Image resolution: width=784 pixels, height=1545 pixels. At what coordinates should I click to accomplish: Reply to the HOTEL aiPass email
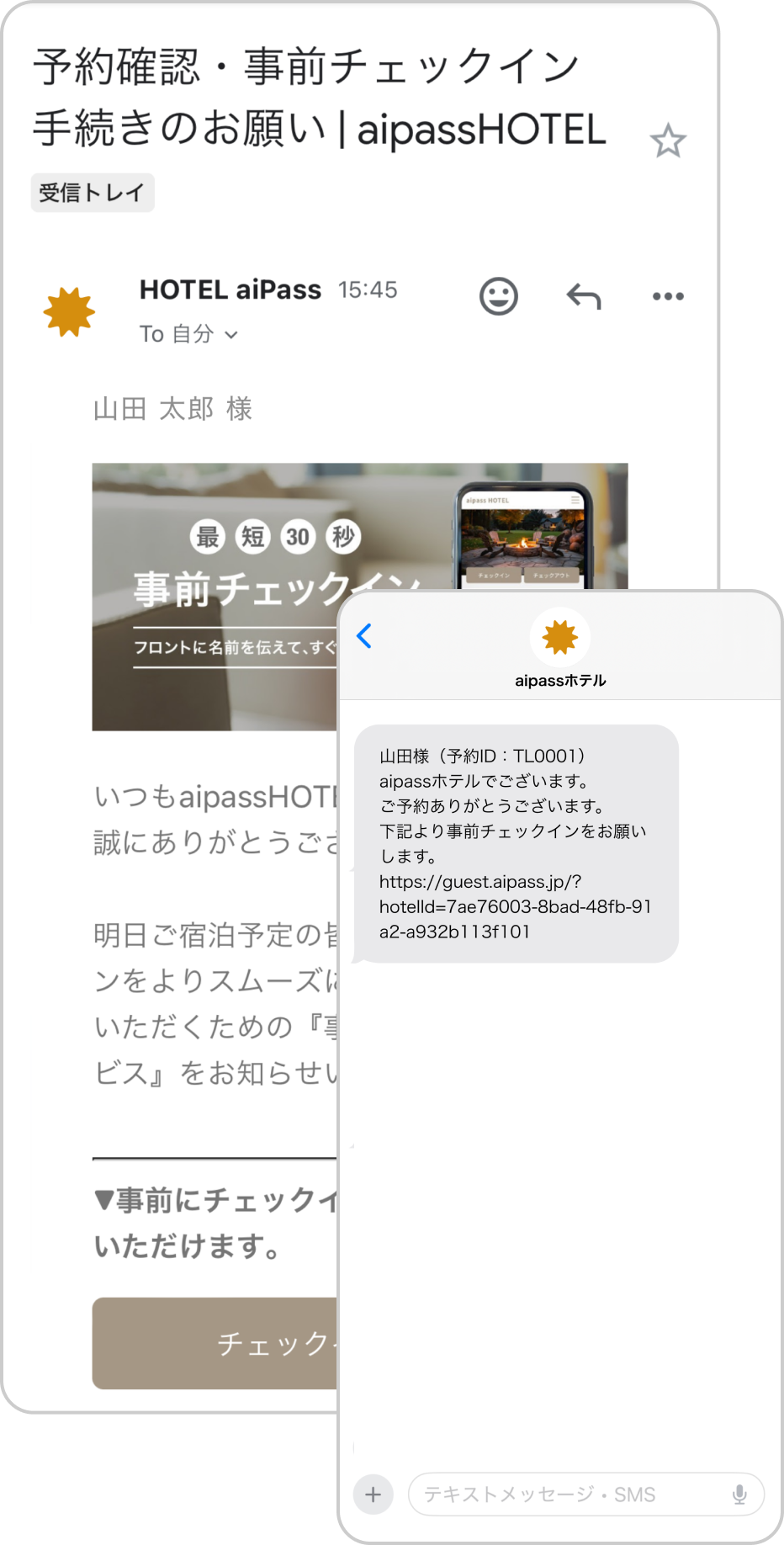click(x=585, y=295)
